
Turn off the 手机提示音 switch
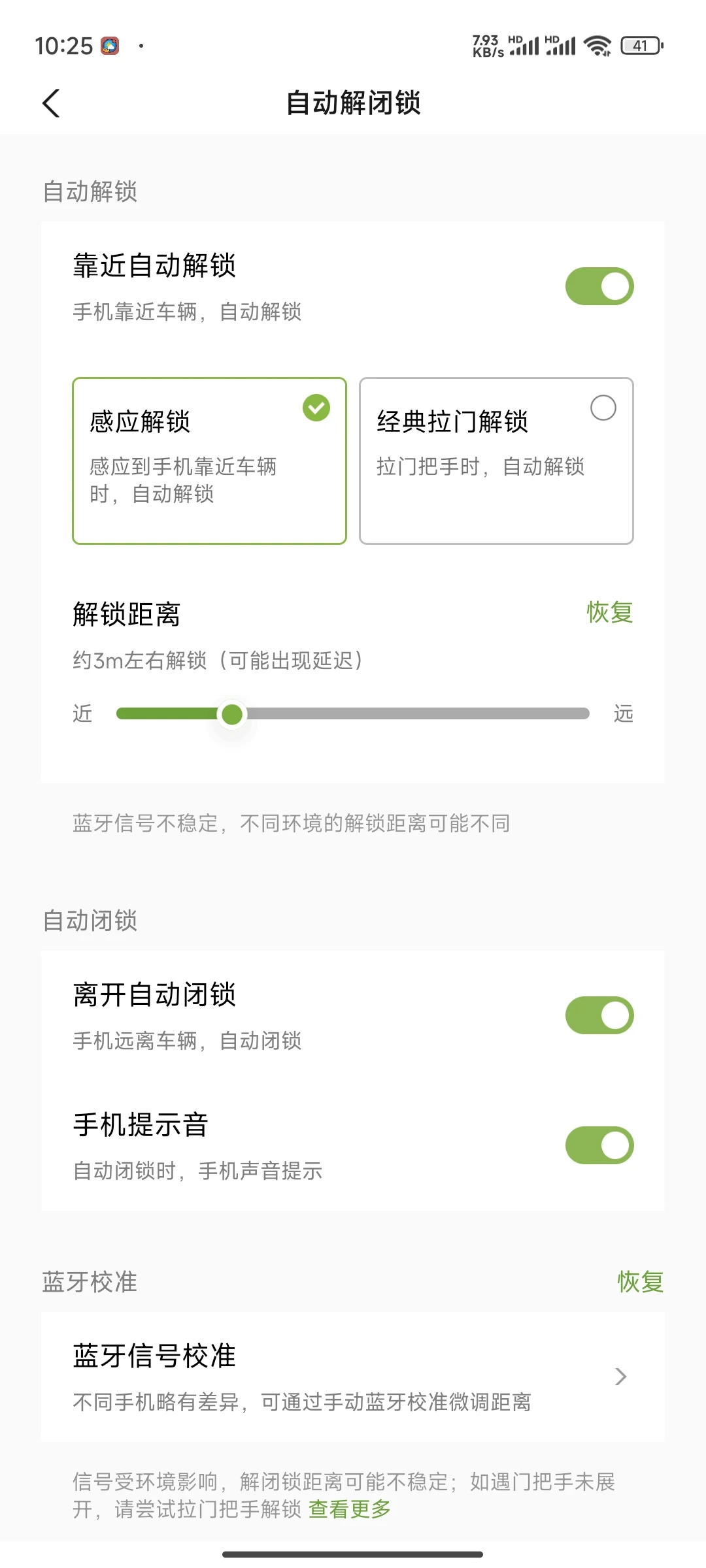(x=599, y=1145)
